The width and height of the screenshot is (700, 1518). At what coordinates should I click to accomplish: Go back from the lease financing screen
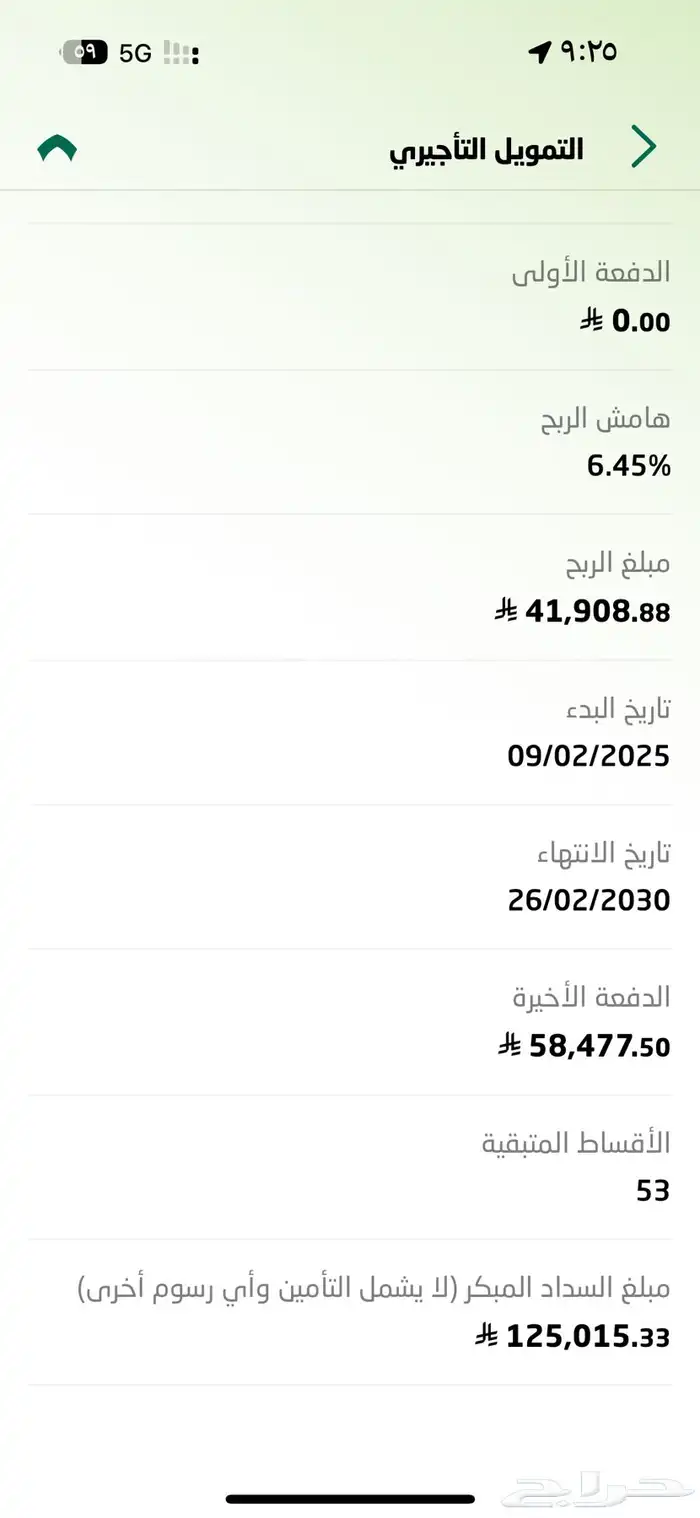coord(644,148)
